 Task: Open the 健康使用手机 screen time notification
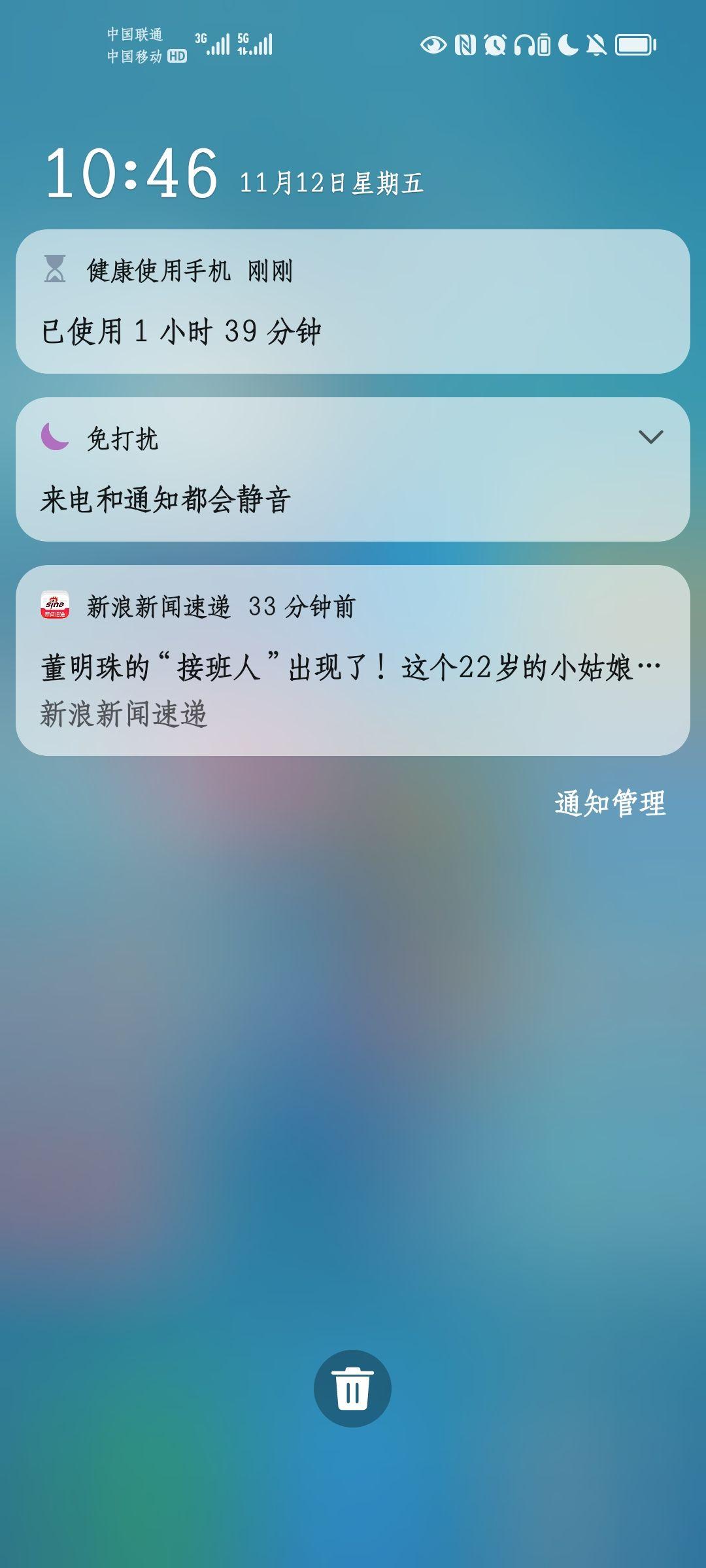[353, 302]
